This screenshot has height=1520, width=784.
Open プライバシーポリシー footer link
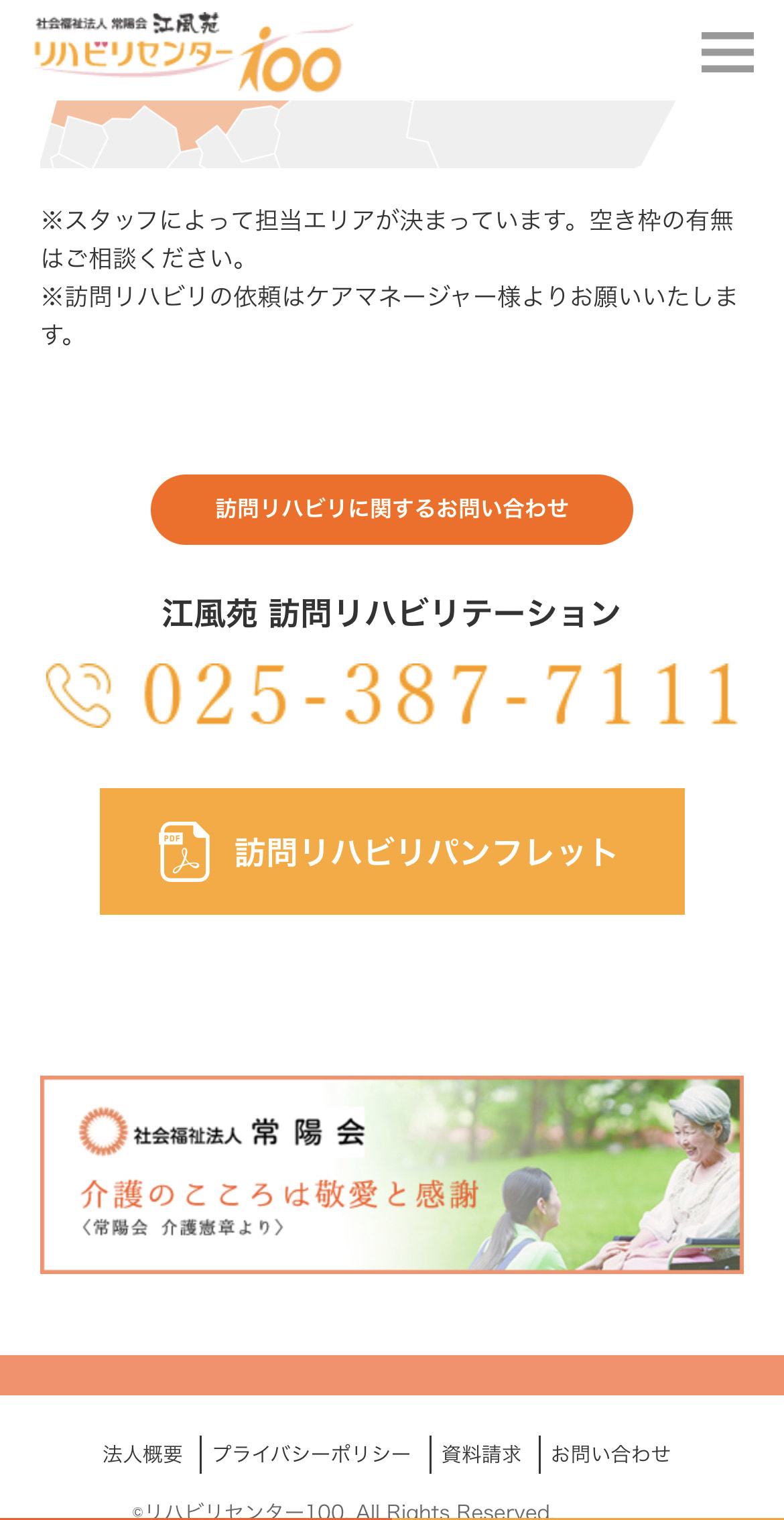[x=312, y=1454]
